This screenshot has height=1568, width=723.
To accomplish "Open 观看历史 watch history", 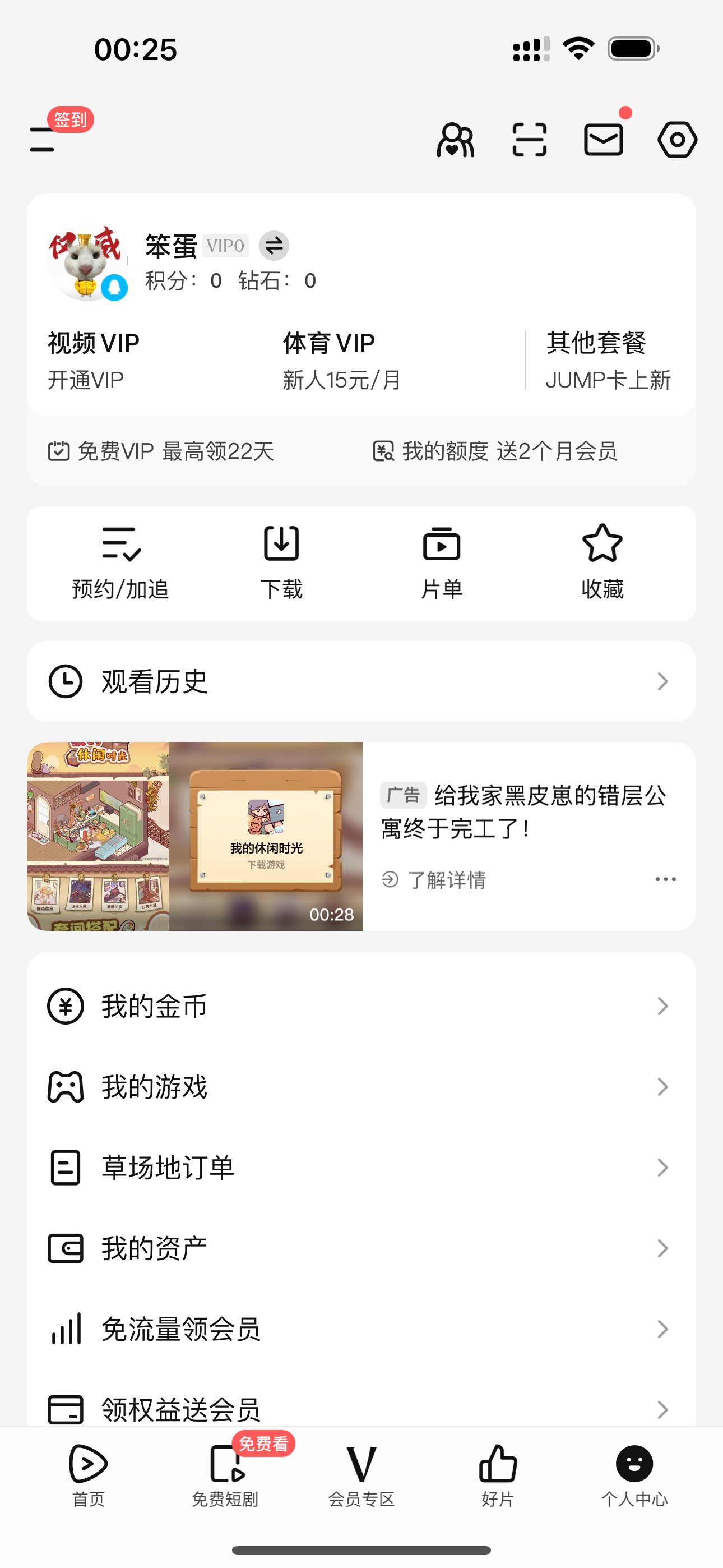I will pos(361,682).
